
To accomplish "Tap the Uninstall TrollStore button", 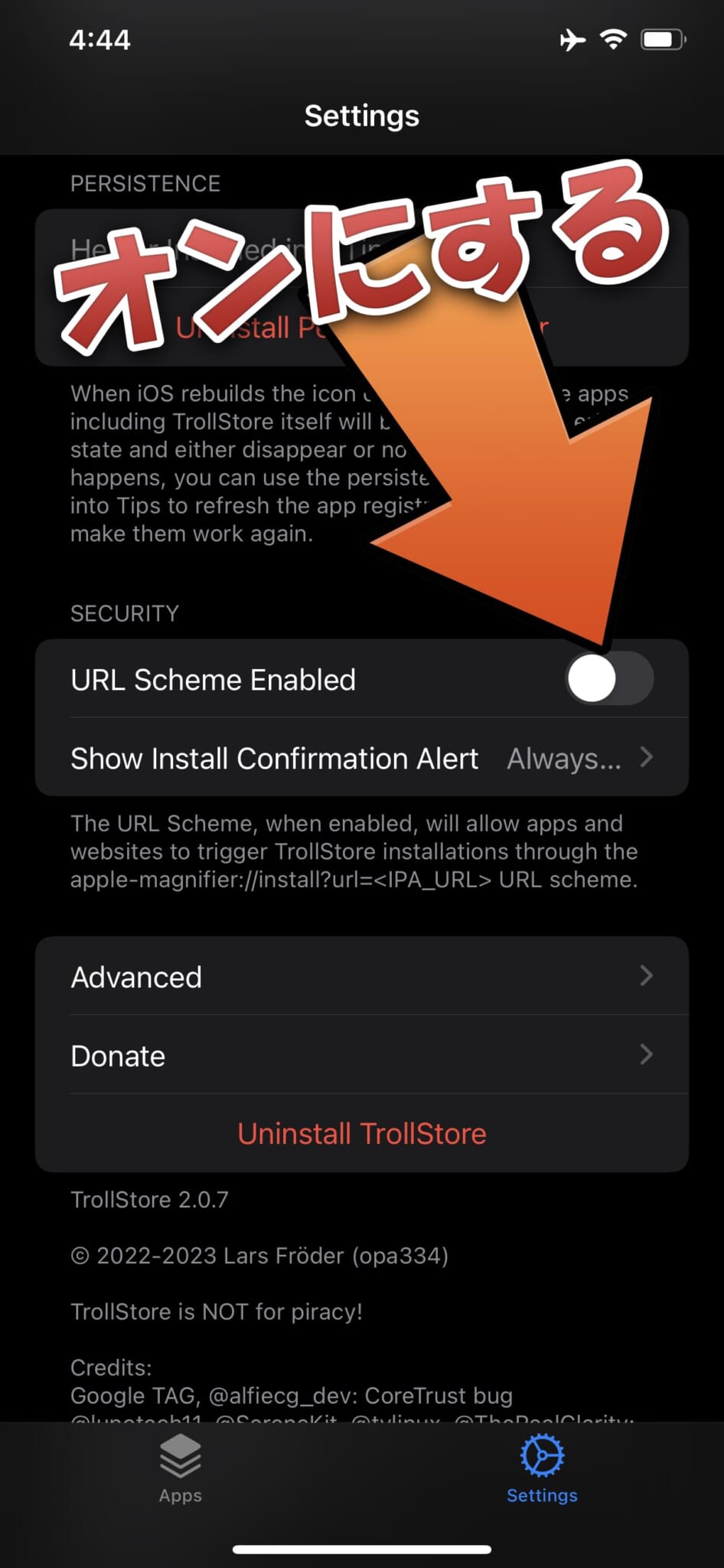I will point(362,1133).
